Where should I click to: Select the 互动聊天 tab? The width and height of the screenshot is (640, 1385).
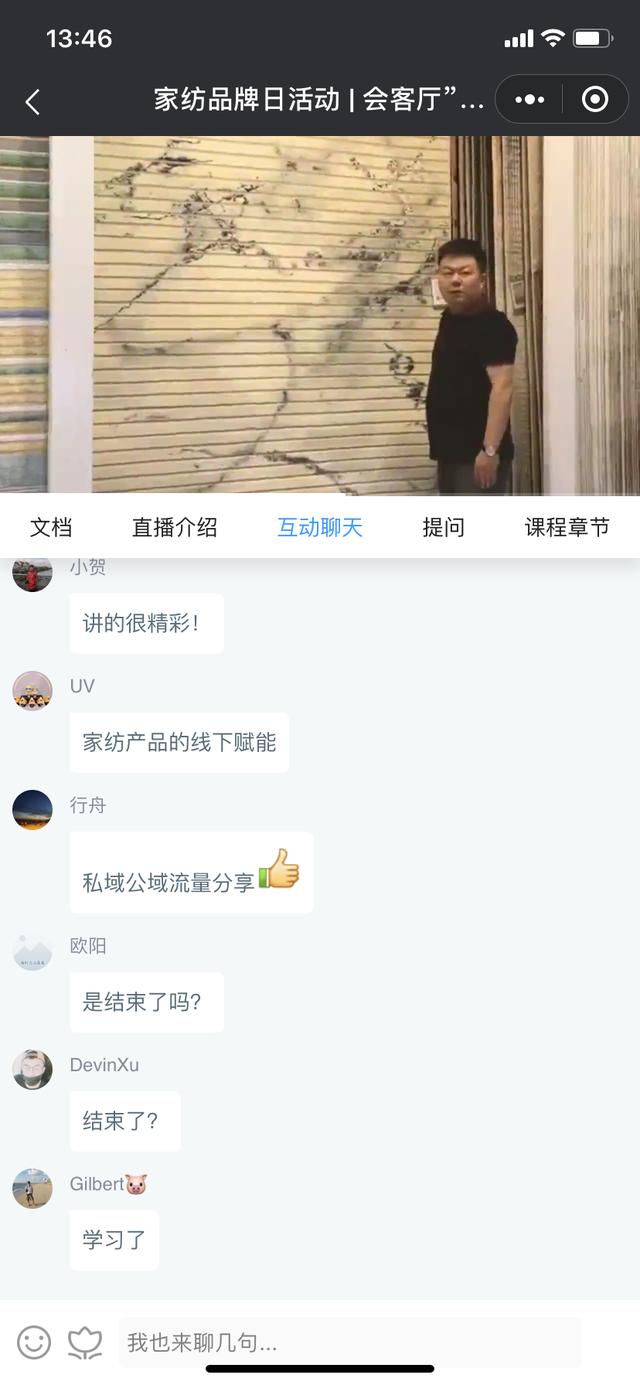click(x=320, y=527)
